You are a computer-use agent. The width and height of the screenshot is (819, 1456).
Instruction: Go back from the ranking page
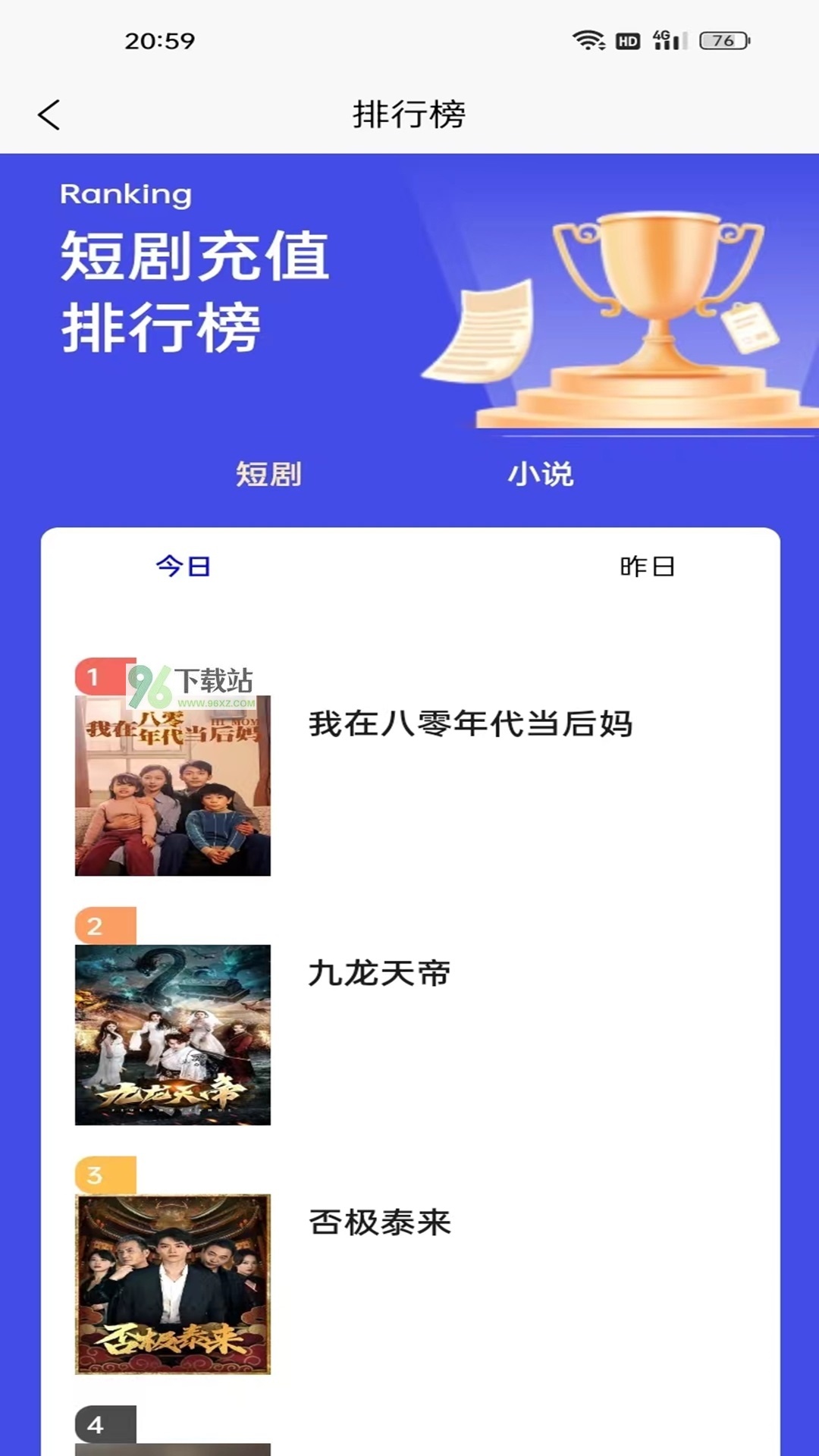click(49, 115)
